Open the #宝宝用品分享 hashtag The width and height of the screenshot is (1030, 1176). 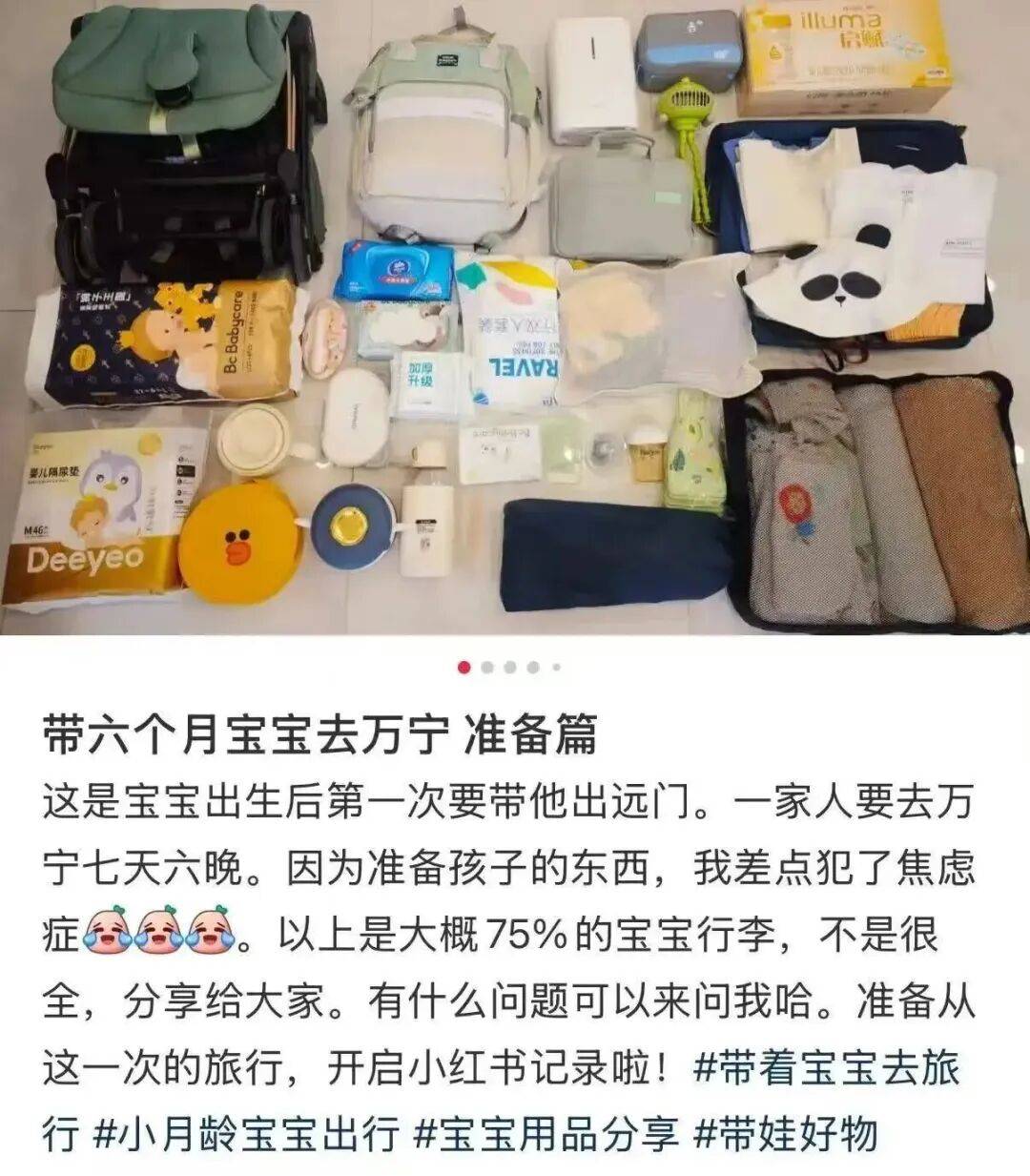[x=547, y=1135]
